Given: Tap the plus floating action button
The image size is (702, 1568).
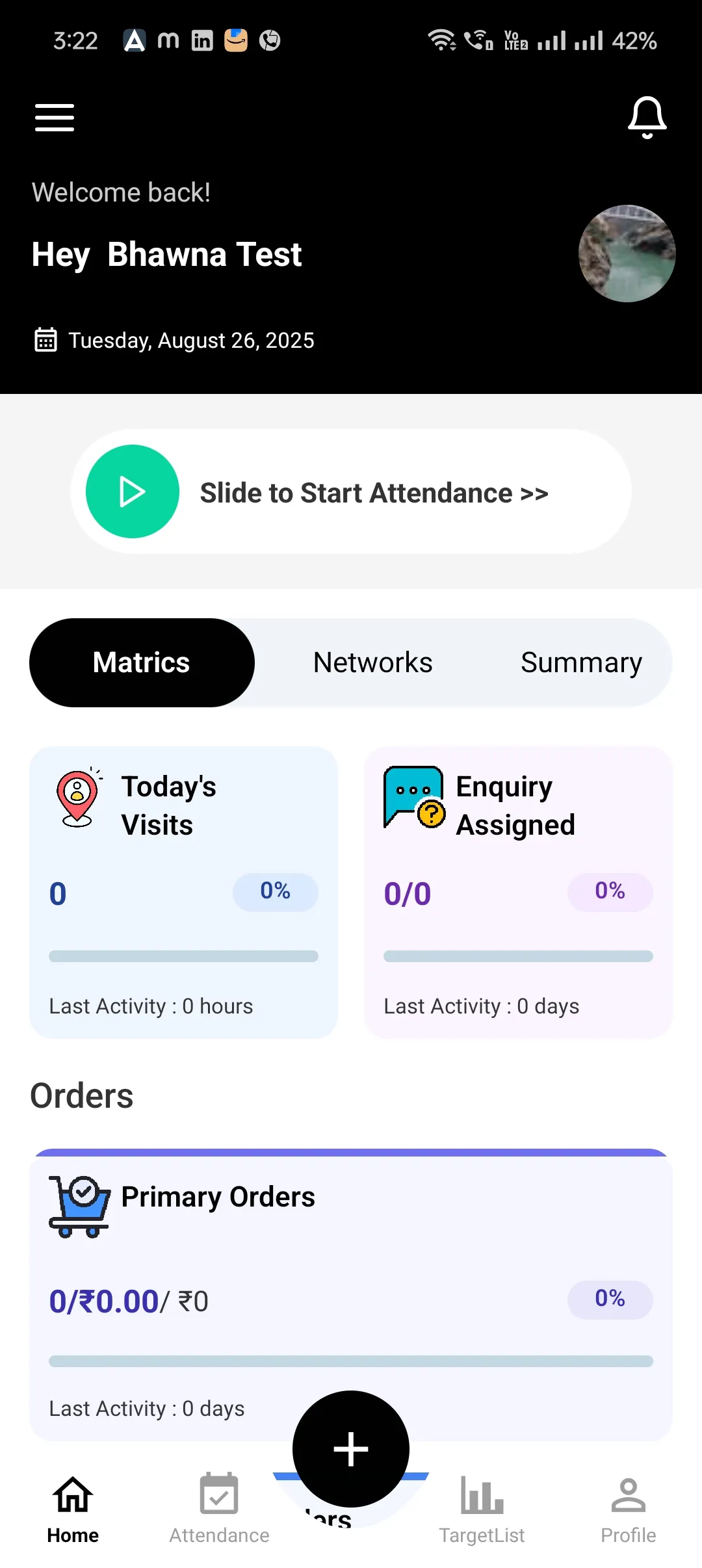Looking at the screenshot, I should point(351,1449).
